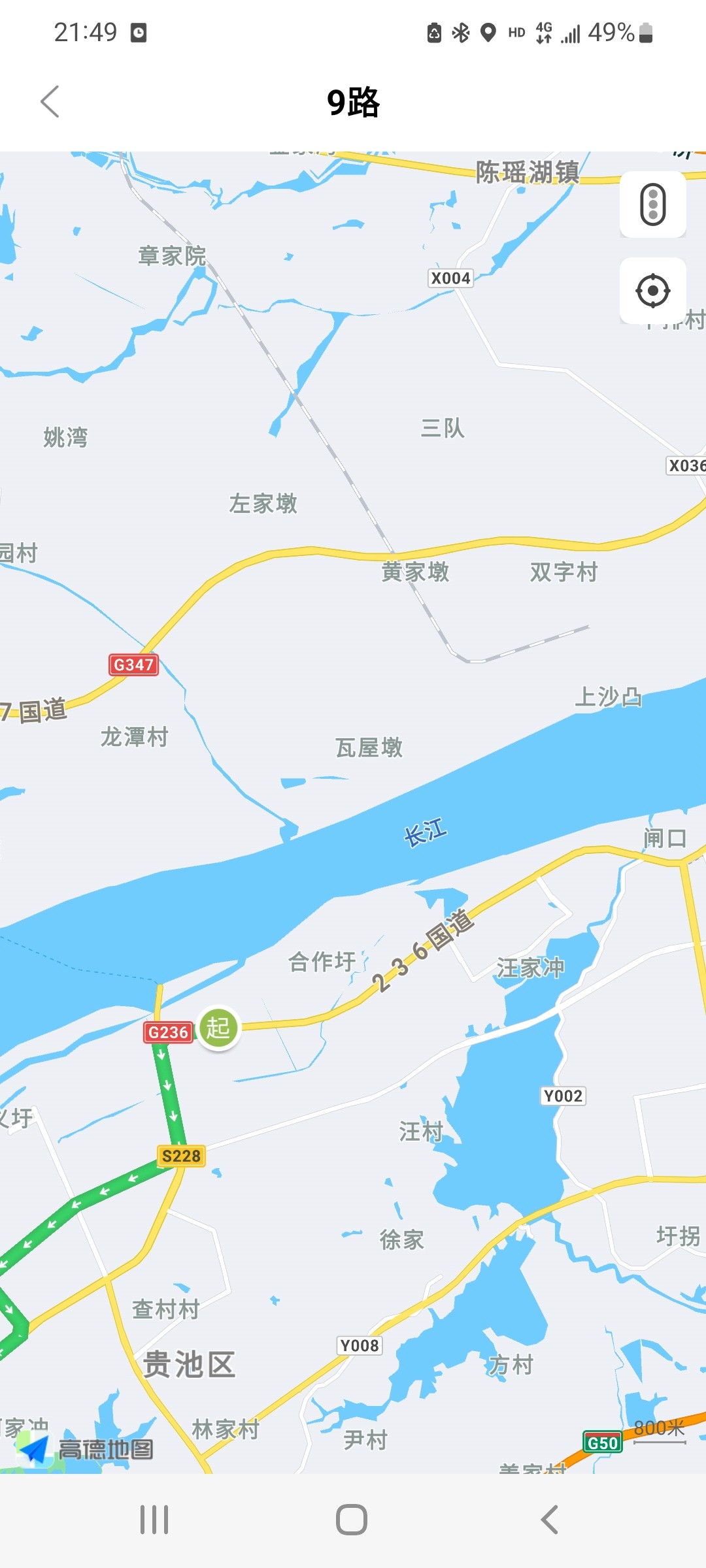Center map on my current location
This screenshot has height=1568, width=706.
pos(652,291)
